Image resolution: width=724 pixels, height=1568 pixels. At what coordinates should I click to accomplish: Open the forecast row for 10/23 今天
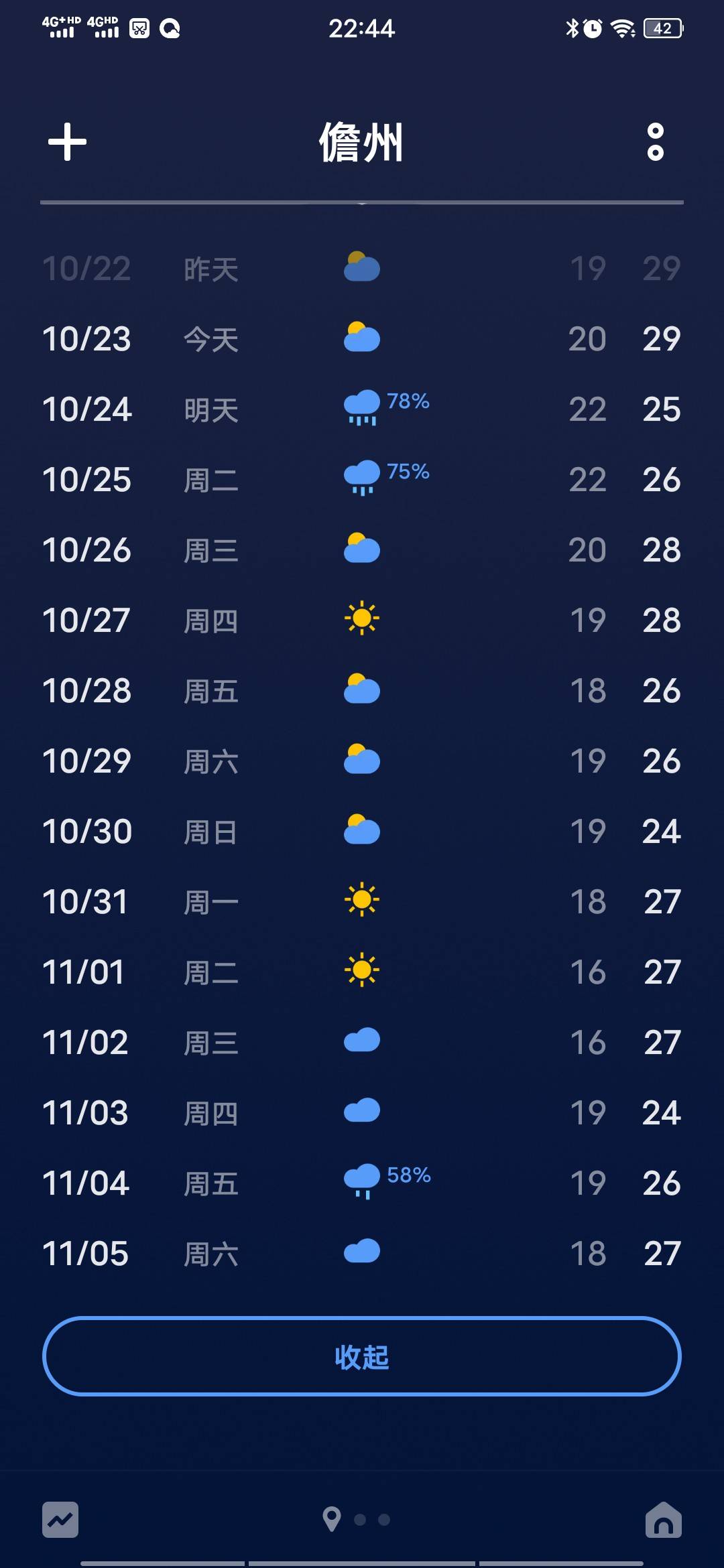coord(362,338)
